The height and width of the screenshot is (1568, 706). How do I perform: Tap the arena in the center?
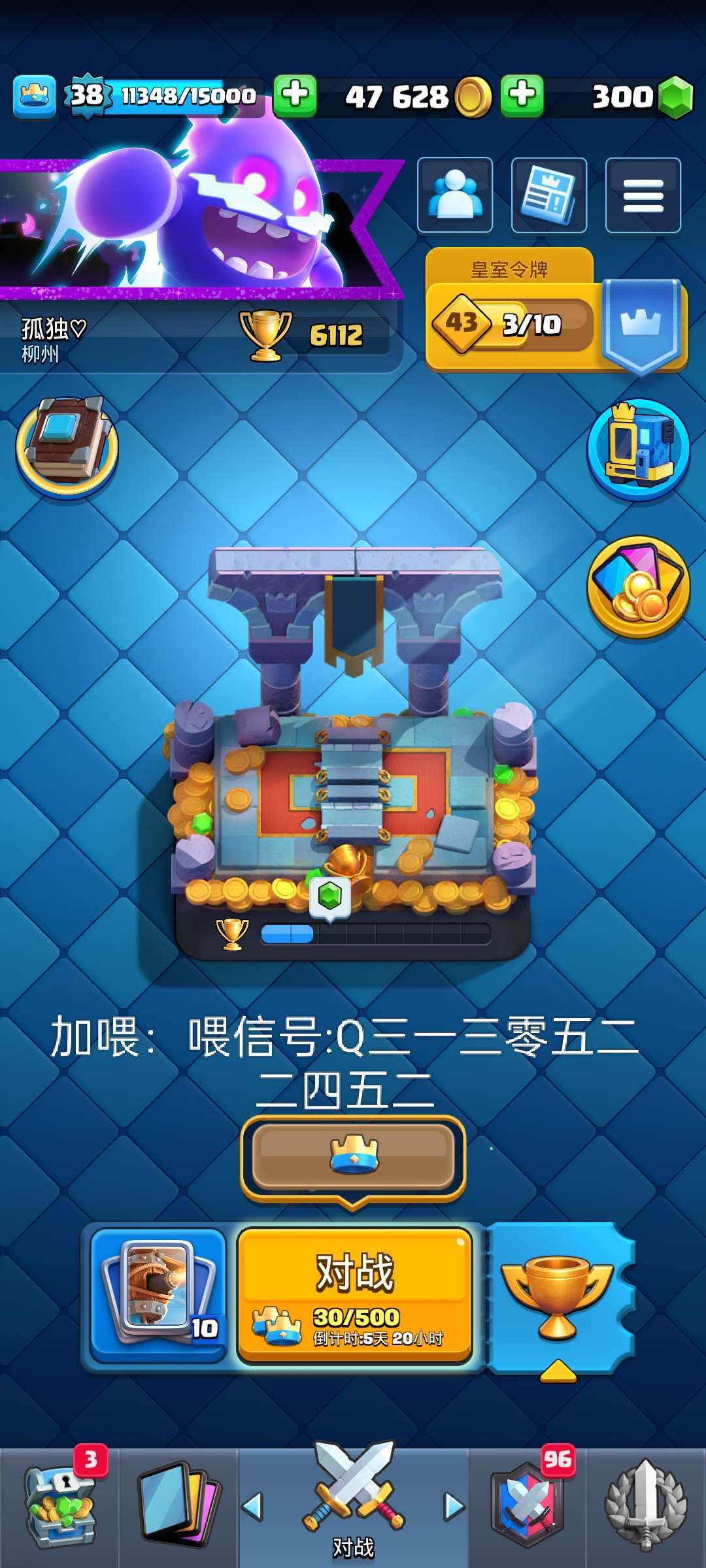click(354, 751)
